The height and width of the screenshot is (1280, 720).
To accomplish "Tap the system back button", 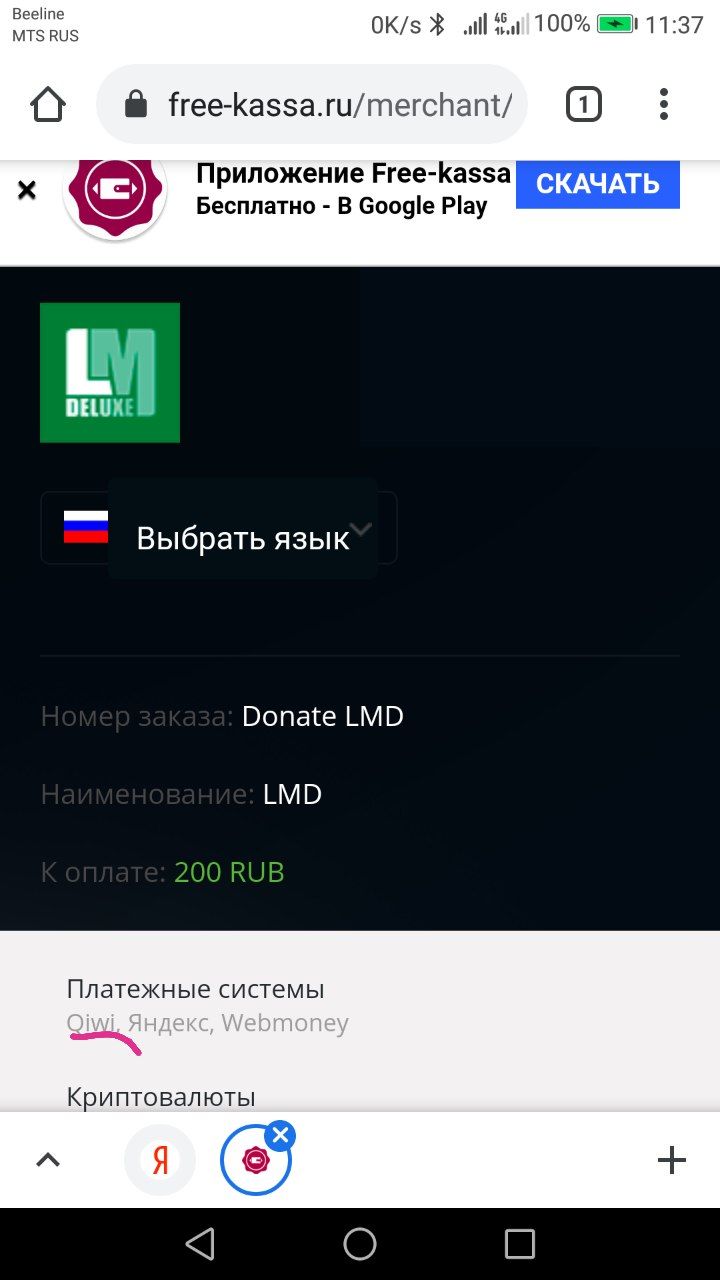I will pyautogui.click(x=200, y=1244).
